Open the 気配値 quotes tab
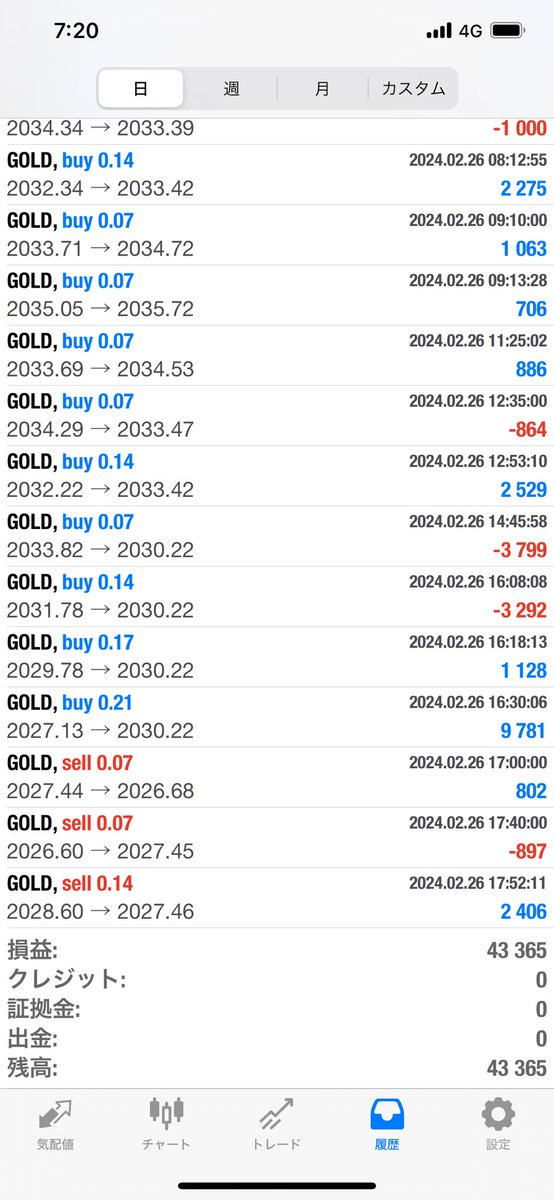This screenshot has width=554, height=1200. (55, 1124)
